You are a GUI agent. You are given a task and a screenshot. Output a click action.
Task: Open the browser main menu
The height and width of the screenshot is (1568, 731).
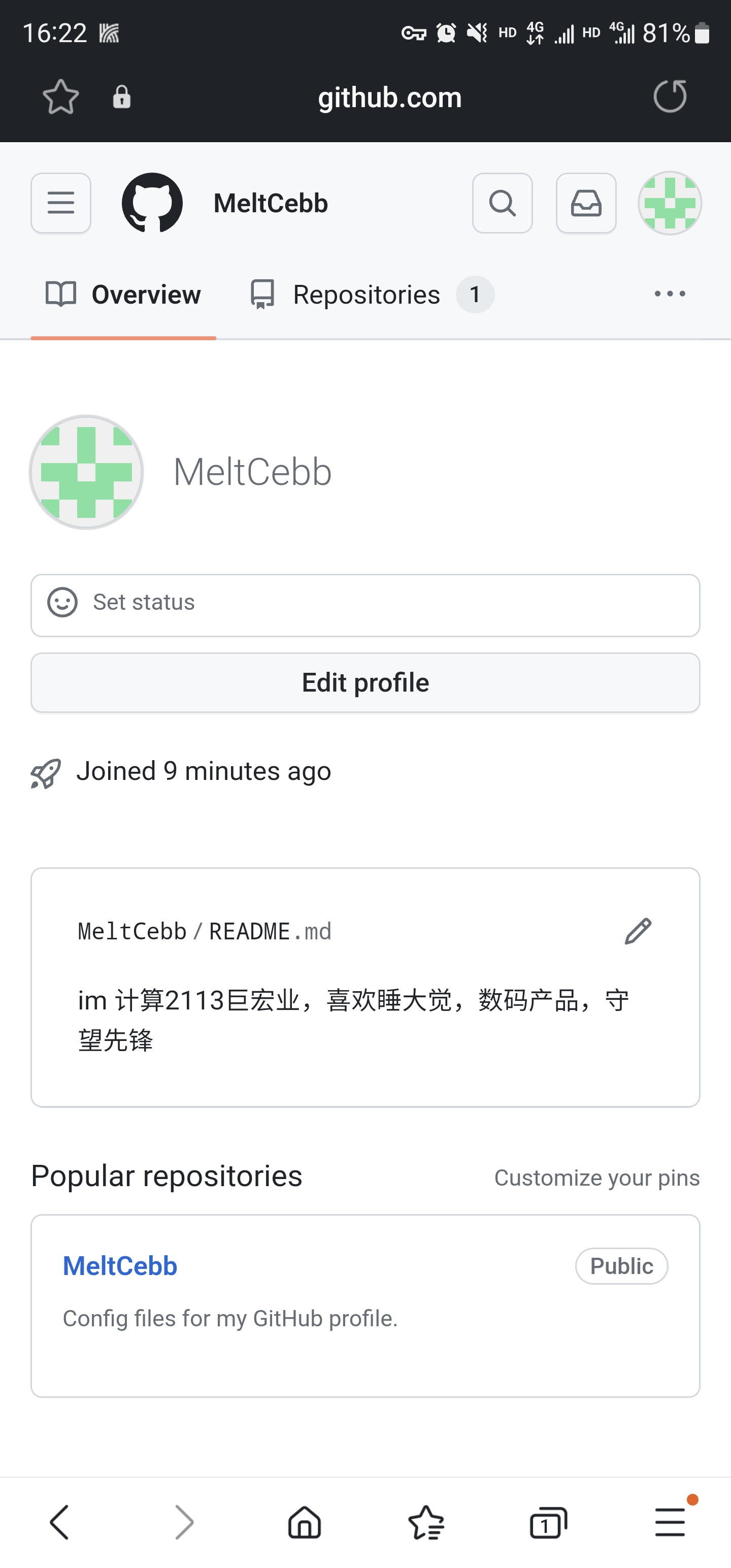[670, 1522]
